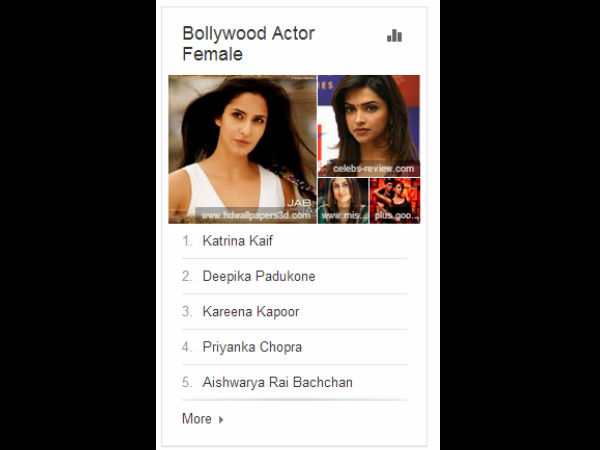This screenshot has width=600, height=450.
Task: Open Kareena Kapoor row
Action: coord(250,312)
